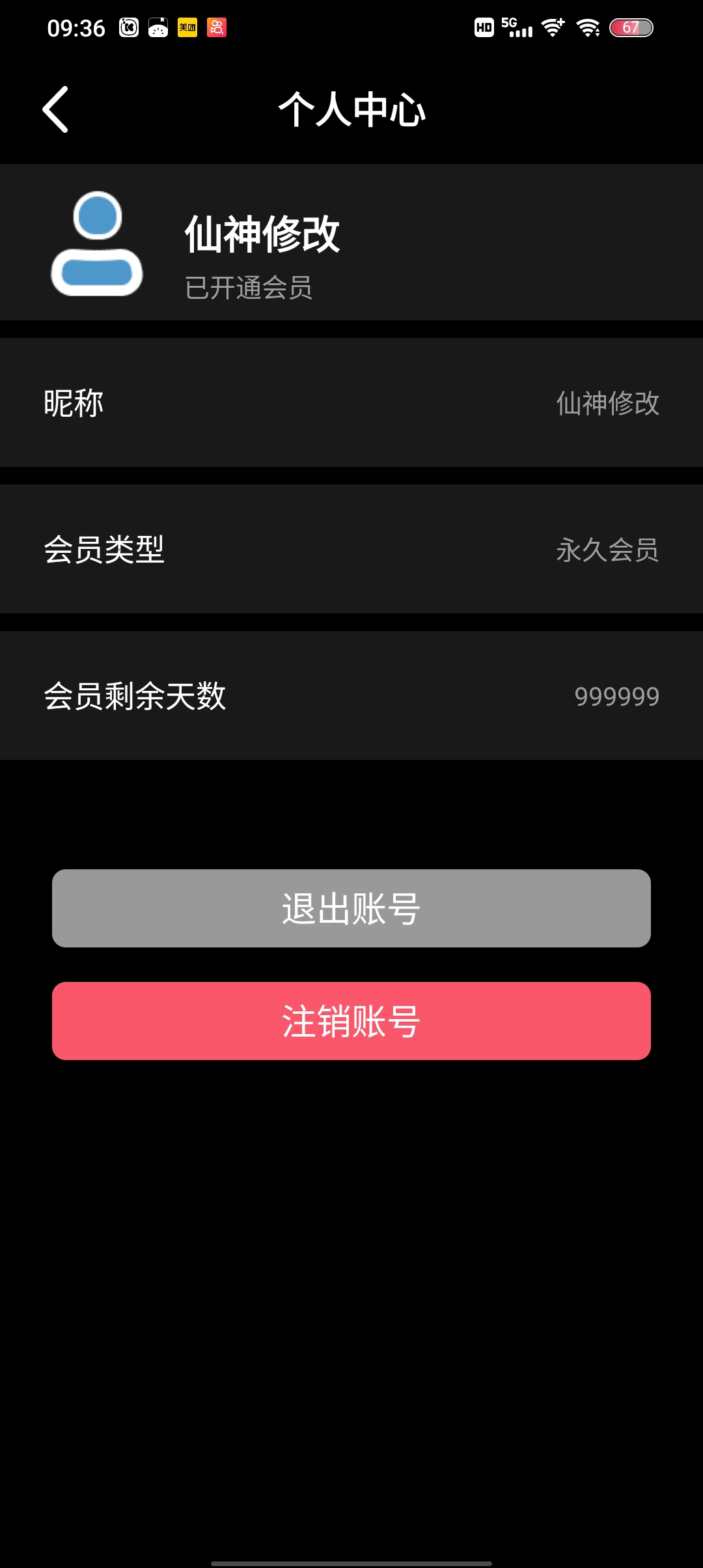Image resolution: width=703 pixels, height=1568 pixels.
Task: Go back from 个人中心
Action: [x=55, y=109]
